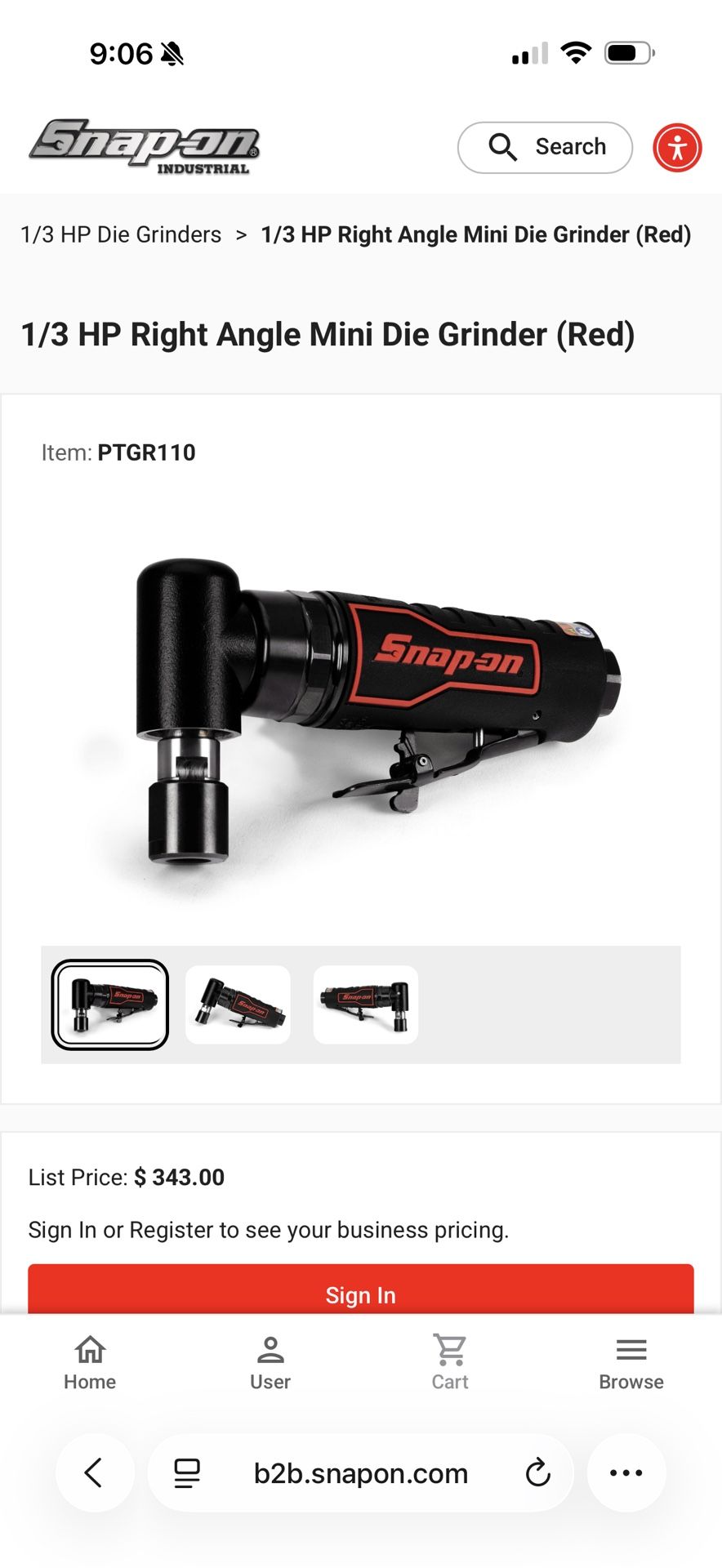View the second angled product thumbnail
The image size is (722, 1568).
(x=238, y=1004)
